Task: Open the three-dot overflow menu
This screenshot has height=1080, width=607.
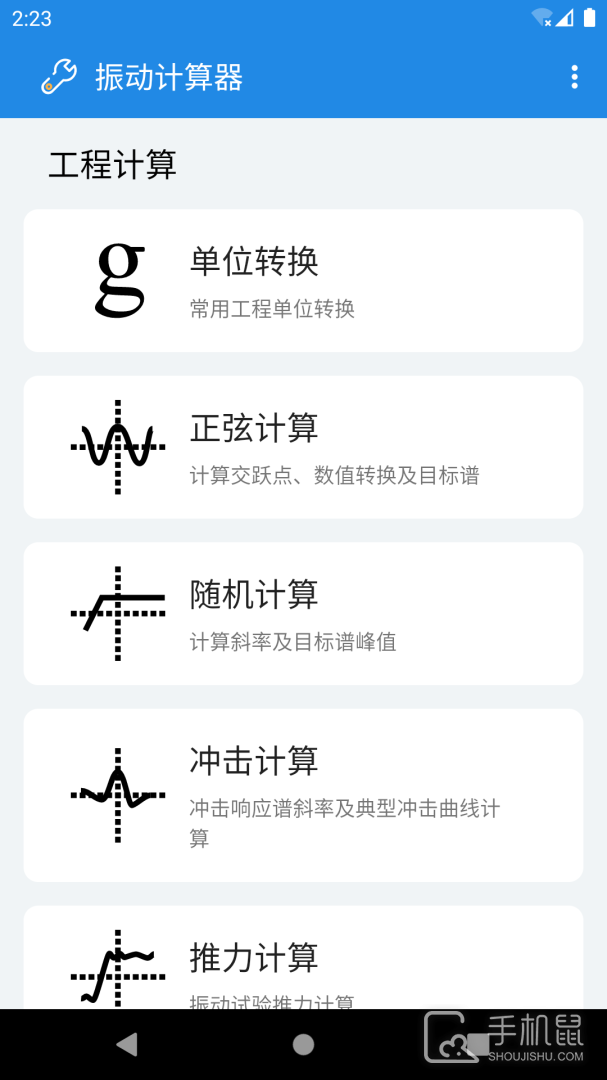Action: point(574,77)
